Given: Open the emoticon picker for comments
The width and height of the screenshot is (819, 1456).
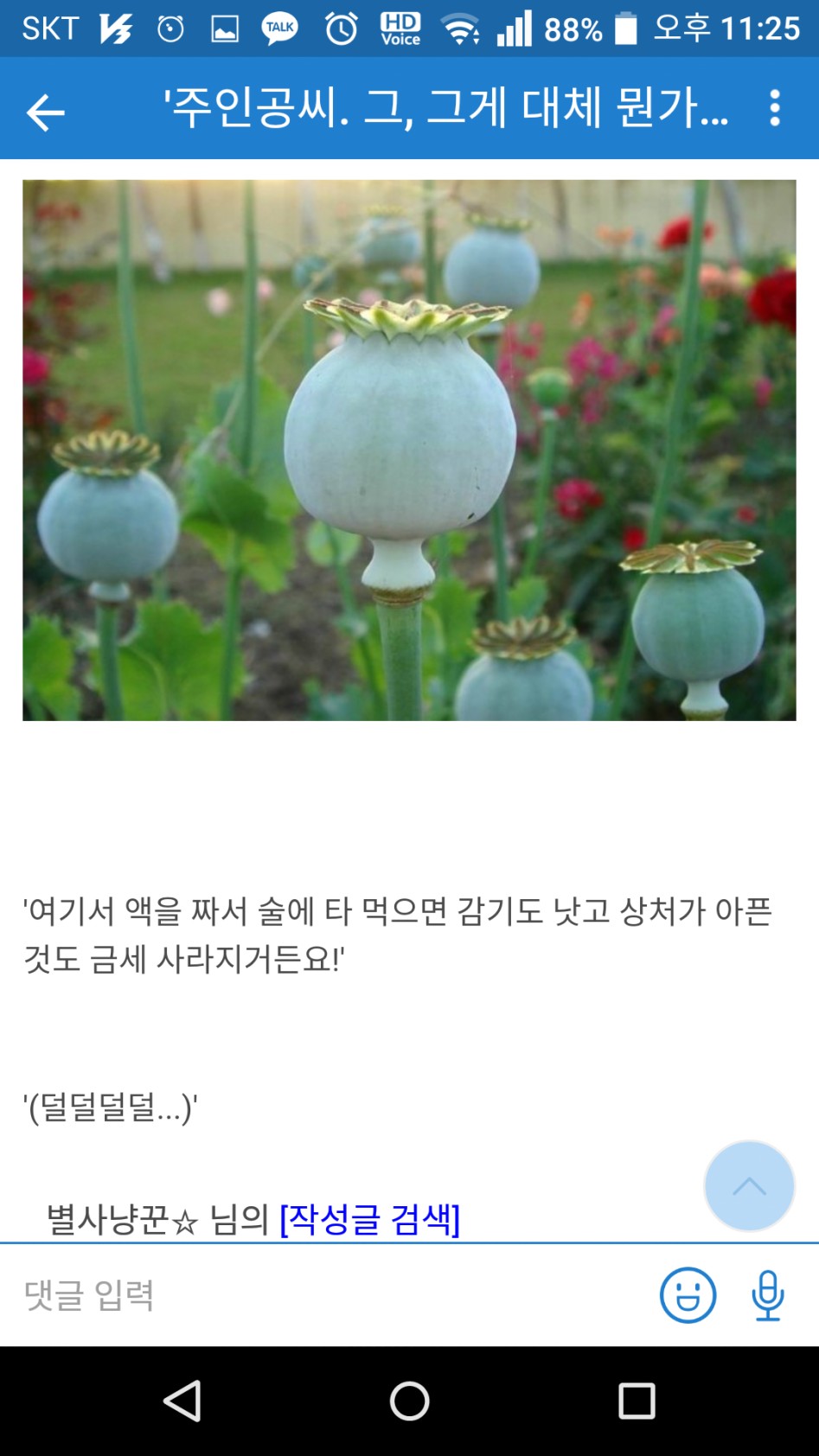Looking at the screenshot, I should click(x=688, y=1295).
